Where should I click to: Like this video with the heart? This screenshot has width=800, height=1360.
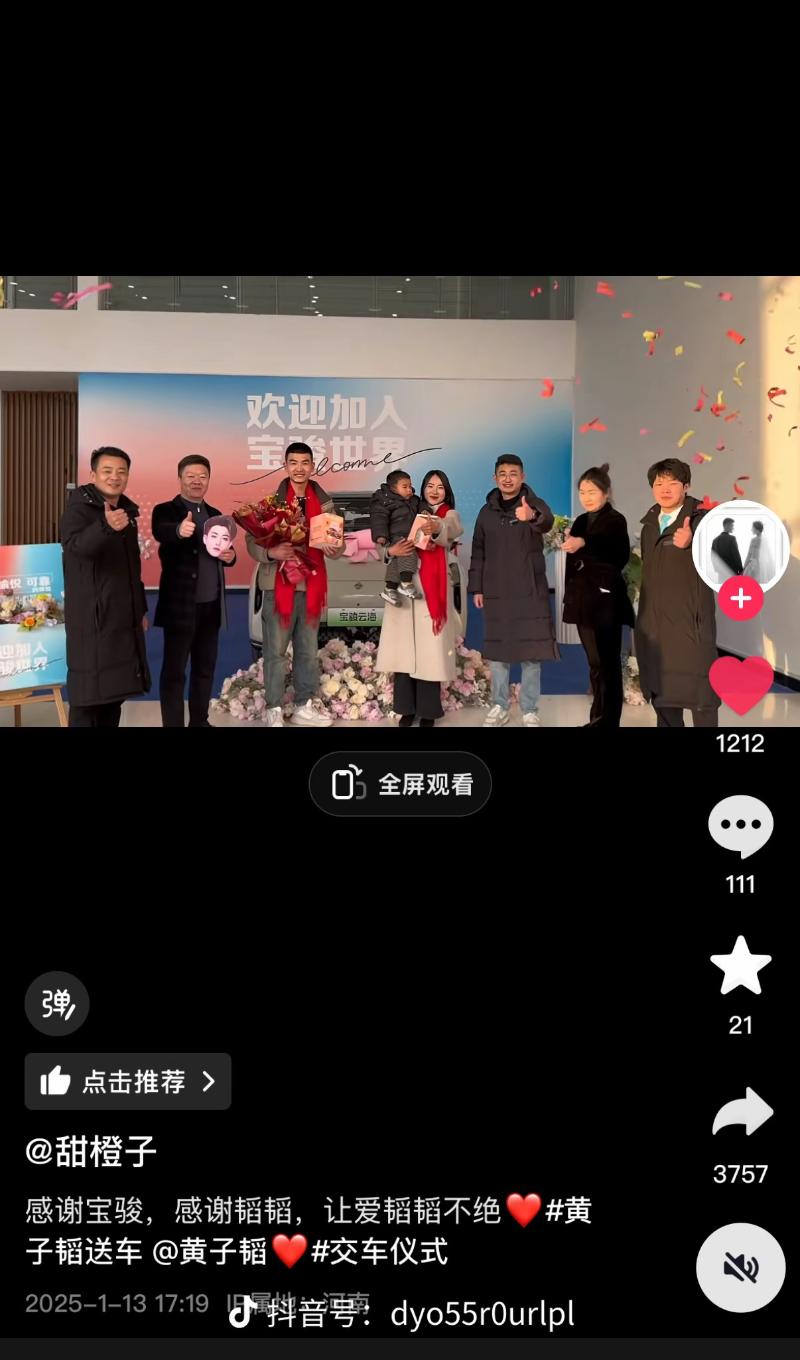[740, 686]
